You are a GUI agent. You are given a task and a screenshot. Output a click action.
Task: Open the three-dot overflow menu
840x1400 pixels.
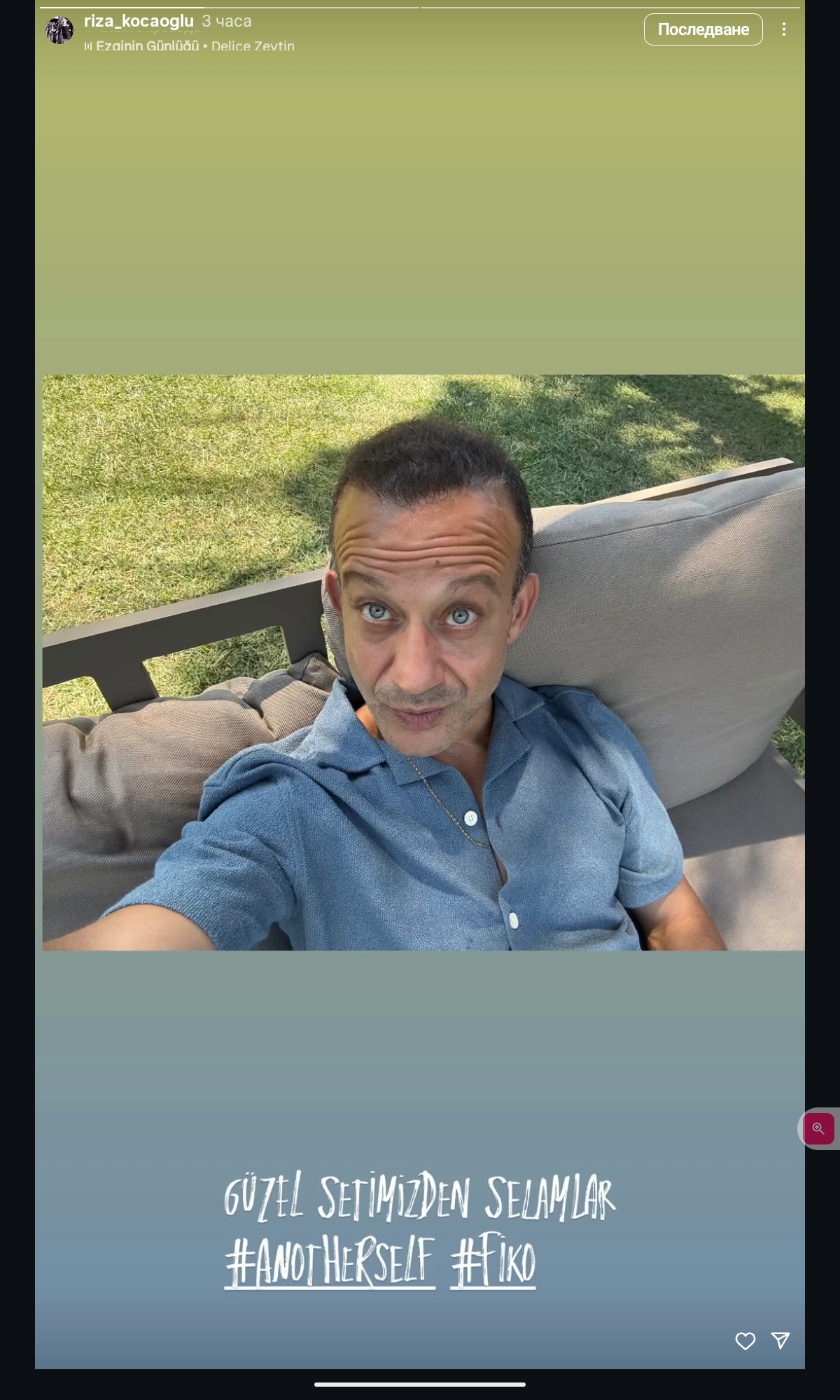(x=784, y=29)
